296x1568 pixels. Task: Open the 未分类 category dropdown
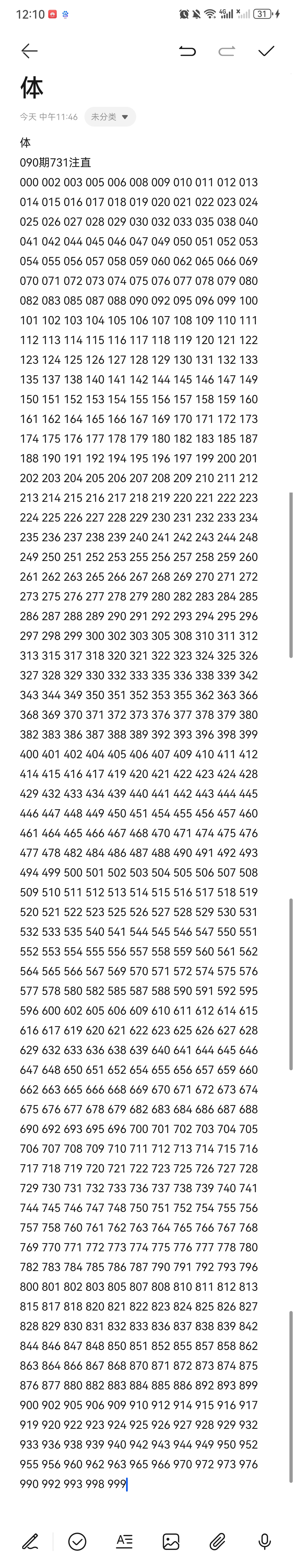coord(110,117)
